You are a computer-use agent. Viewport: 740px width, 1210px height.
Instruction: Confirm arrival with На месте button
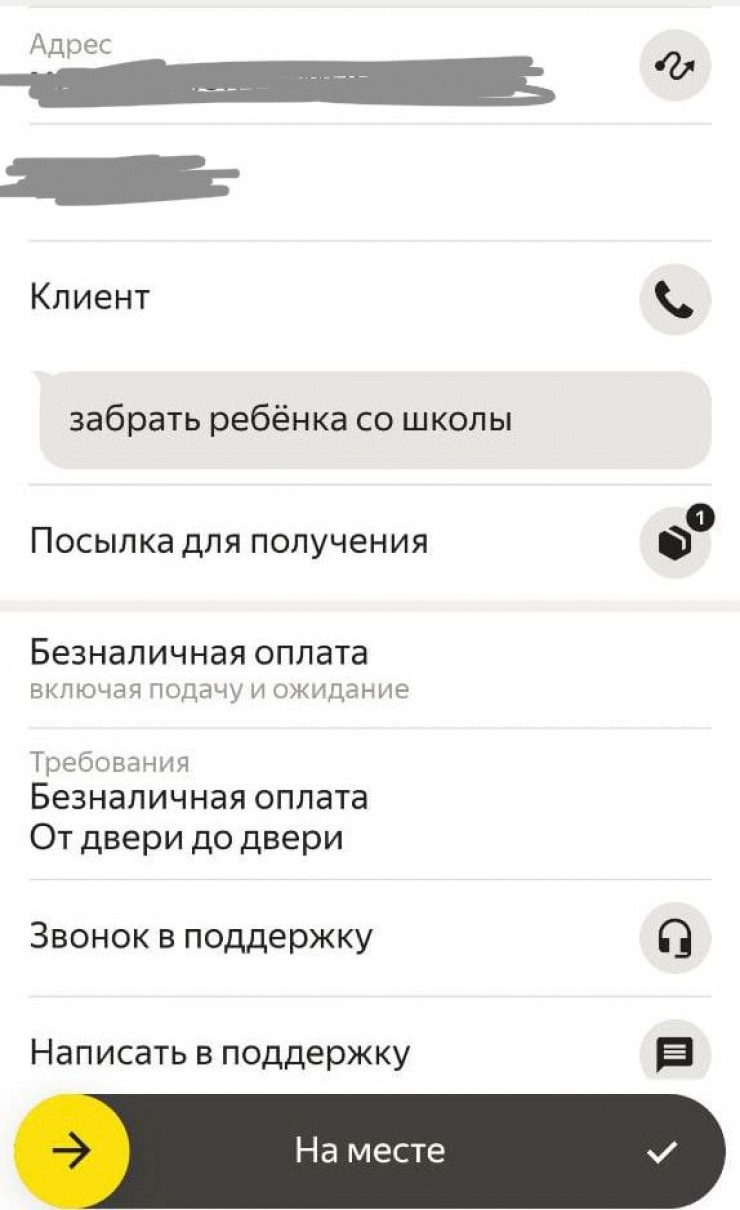pos(370,1151)
